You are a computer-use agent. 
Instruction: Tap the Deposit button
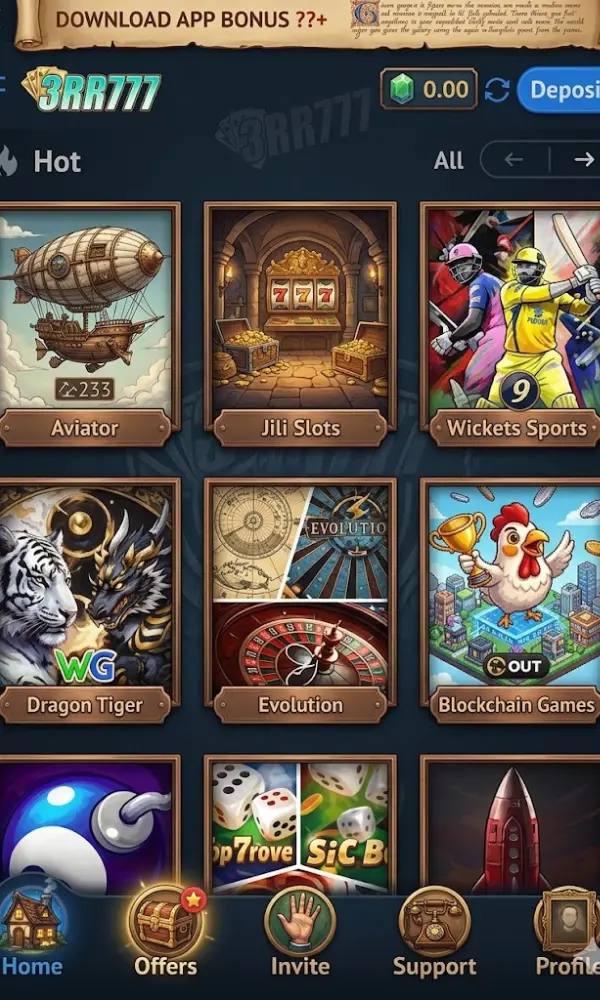[x=562, y=90]
